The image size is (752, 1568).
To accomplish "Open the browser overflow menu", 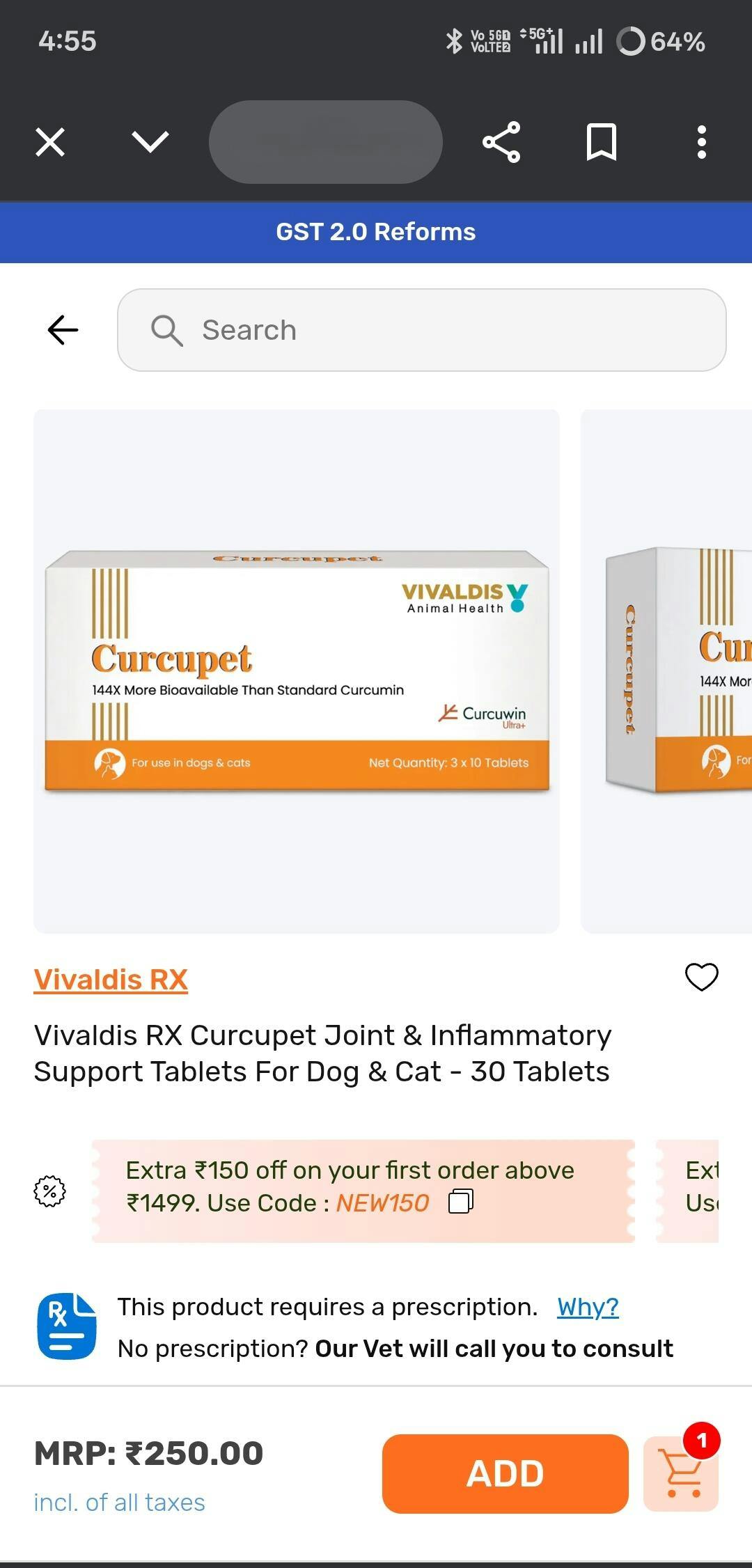I will (x=702, y=142).
